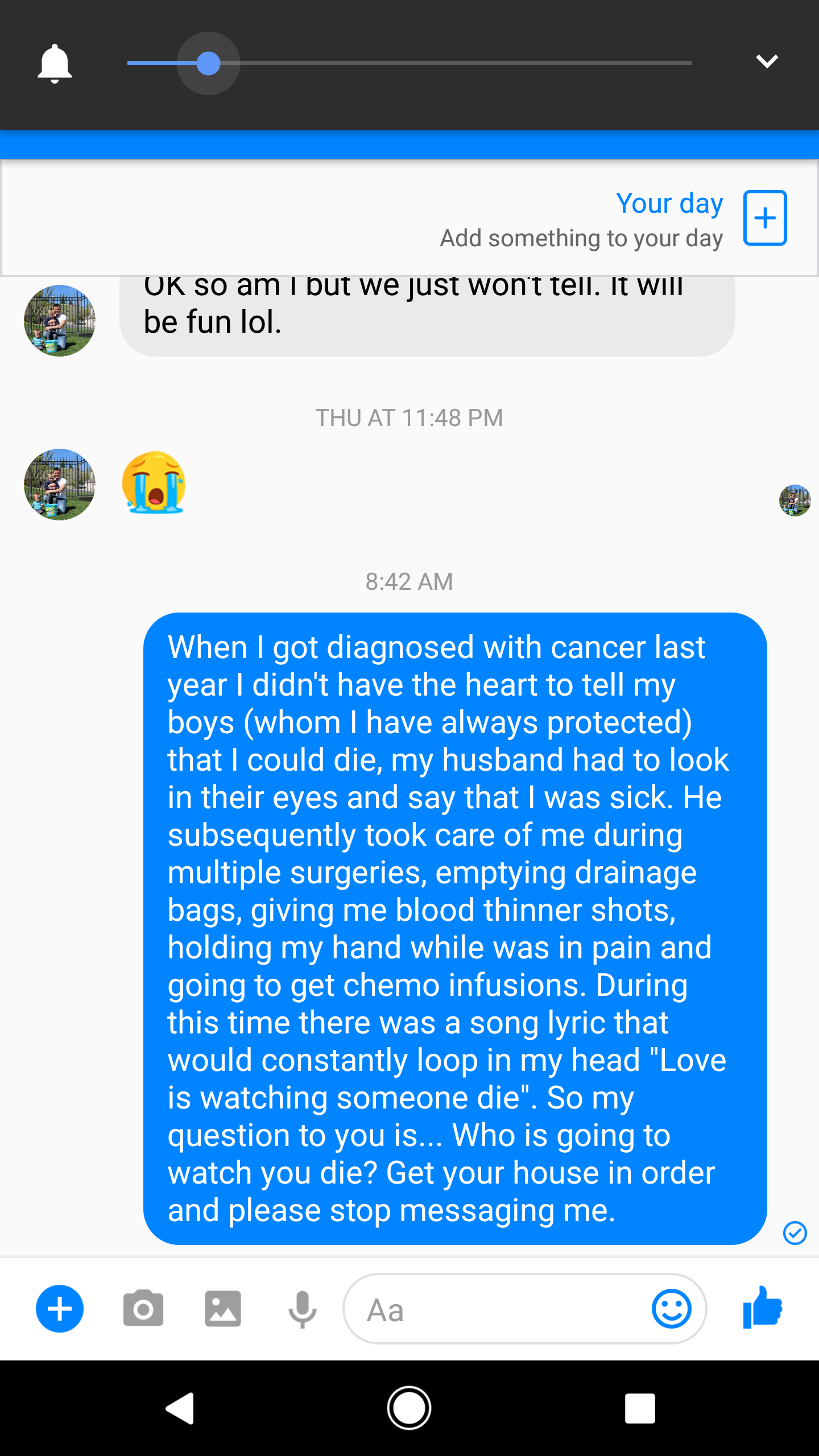Add something to Your day
Image resolution: width=819 pixels, height=1456 pixels.
tap(765, 218)
